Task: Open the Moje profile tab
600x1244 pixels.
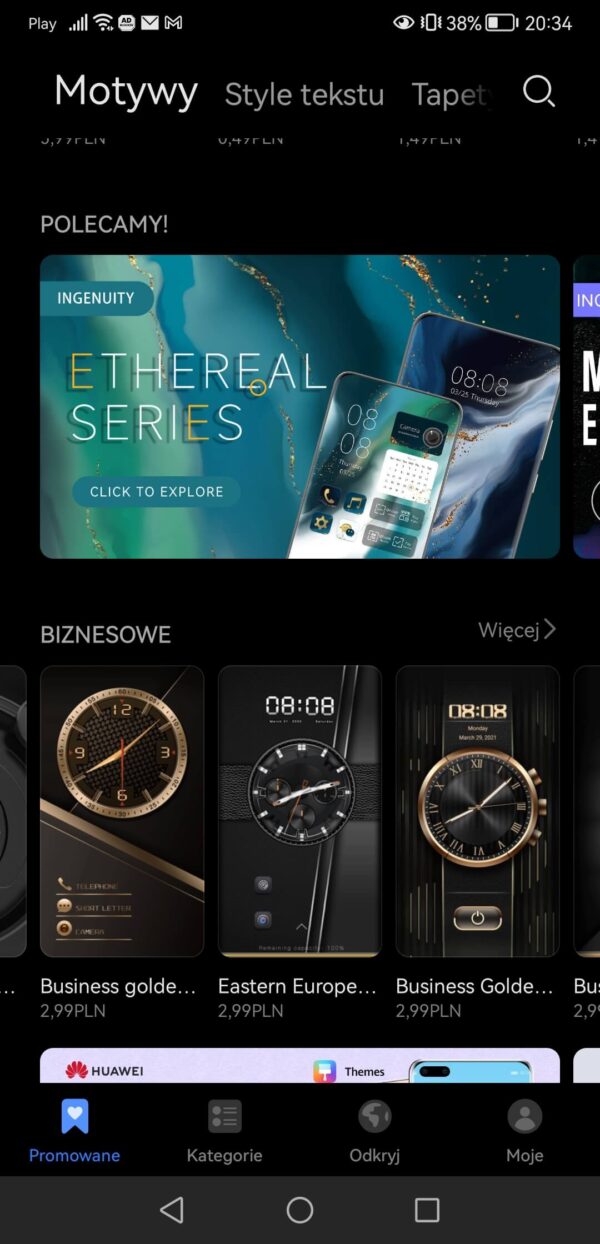Action: [x=524, y=1132]
